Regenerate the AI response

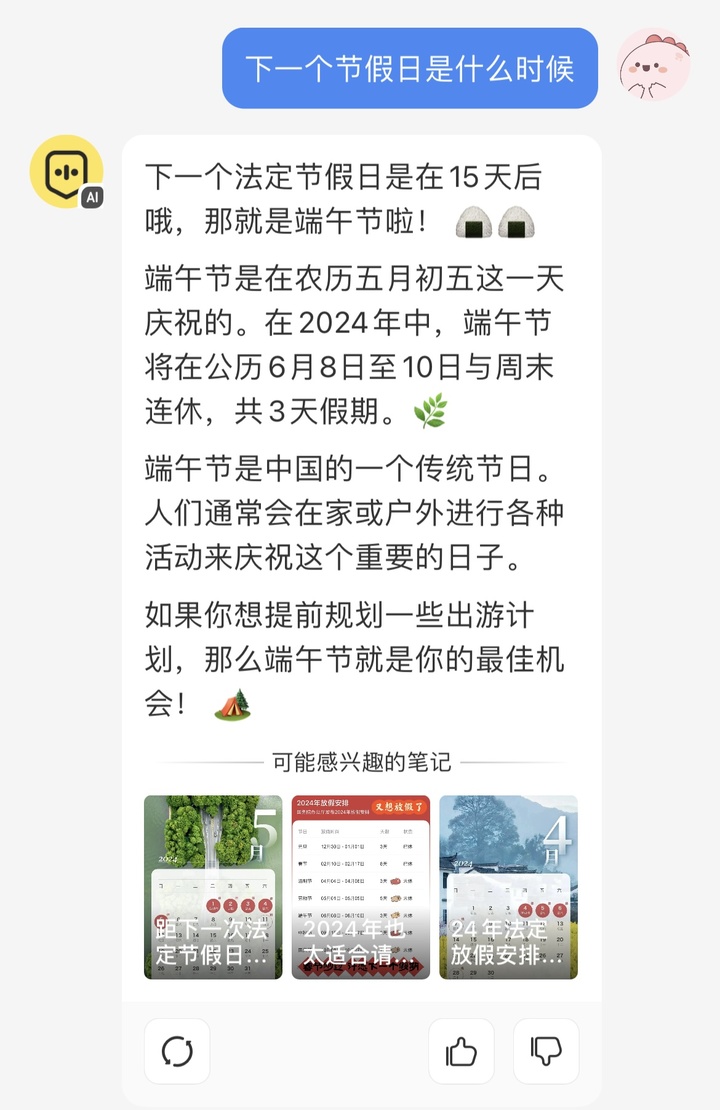pos(177,1051)
